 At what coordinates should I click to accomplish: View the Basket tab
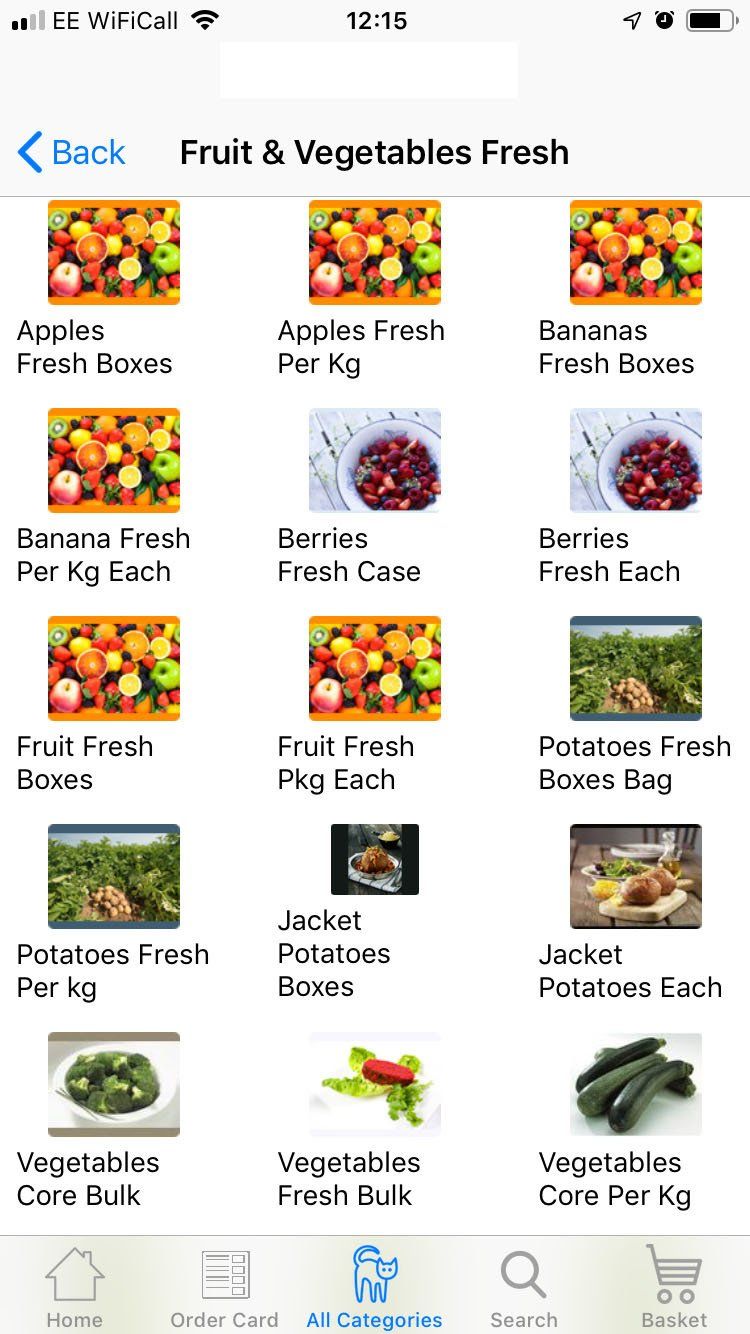674,1288
